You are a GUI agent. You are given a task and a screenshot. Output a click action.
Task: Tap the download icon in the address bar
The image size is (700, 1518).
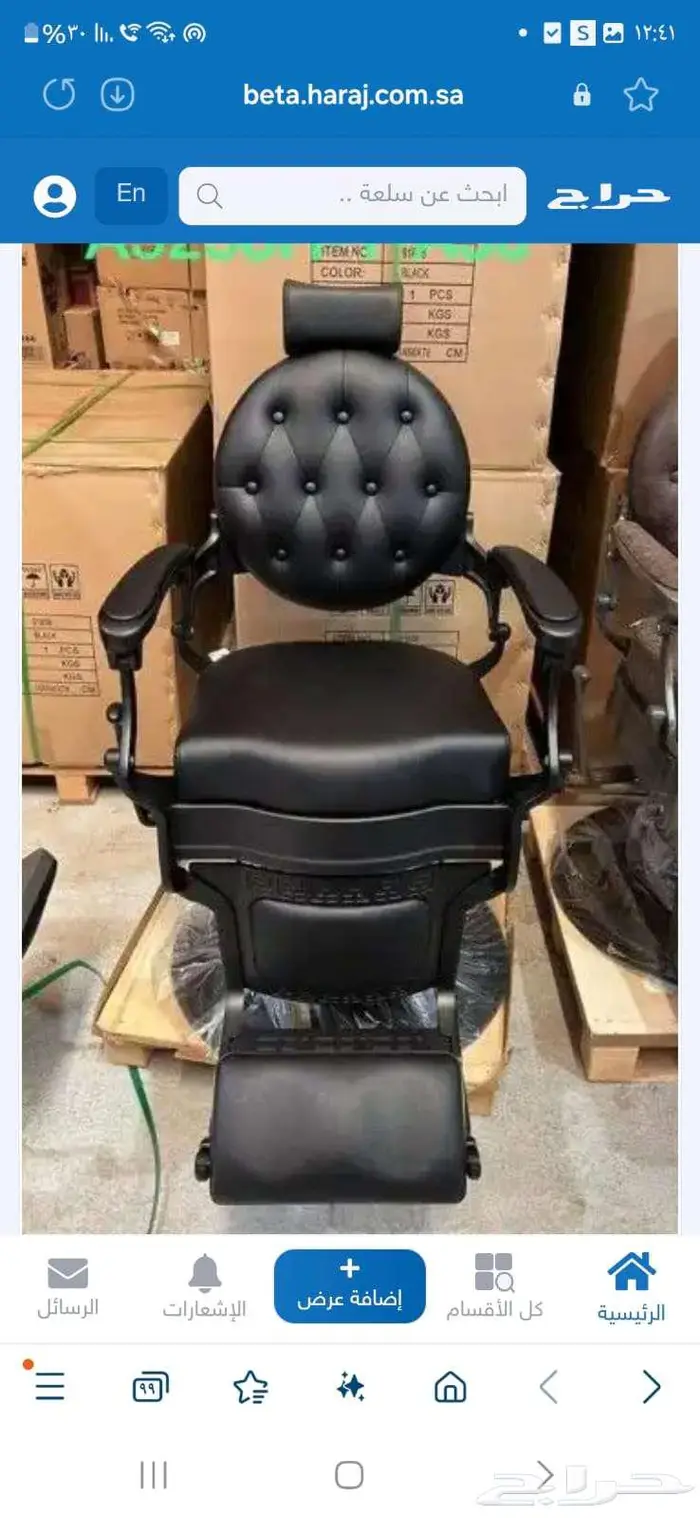(x=118, y=95)
